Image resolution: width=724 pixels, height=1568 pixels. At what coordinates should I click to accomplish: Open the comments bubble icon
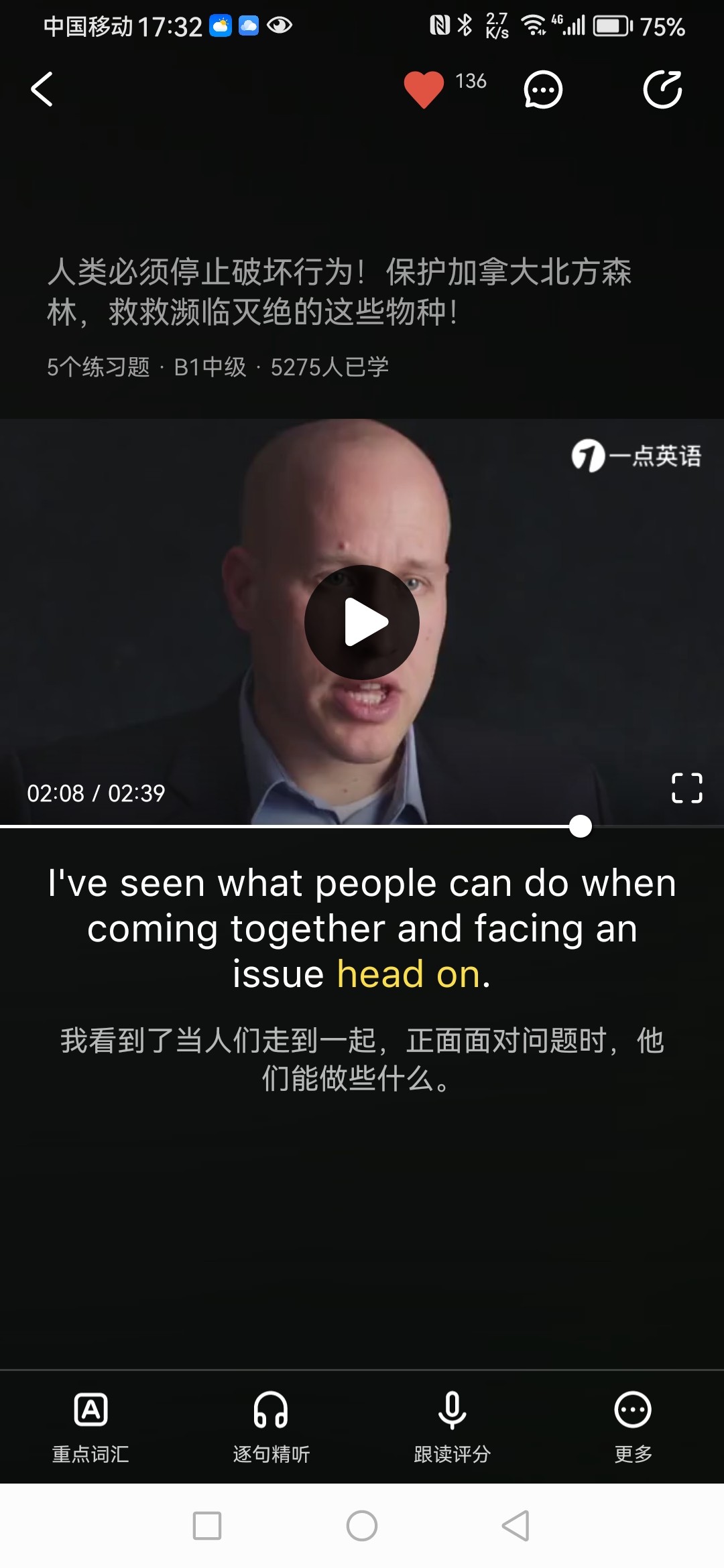tap(542, 90)
